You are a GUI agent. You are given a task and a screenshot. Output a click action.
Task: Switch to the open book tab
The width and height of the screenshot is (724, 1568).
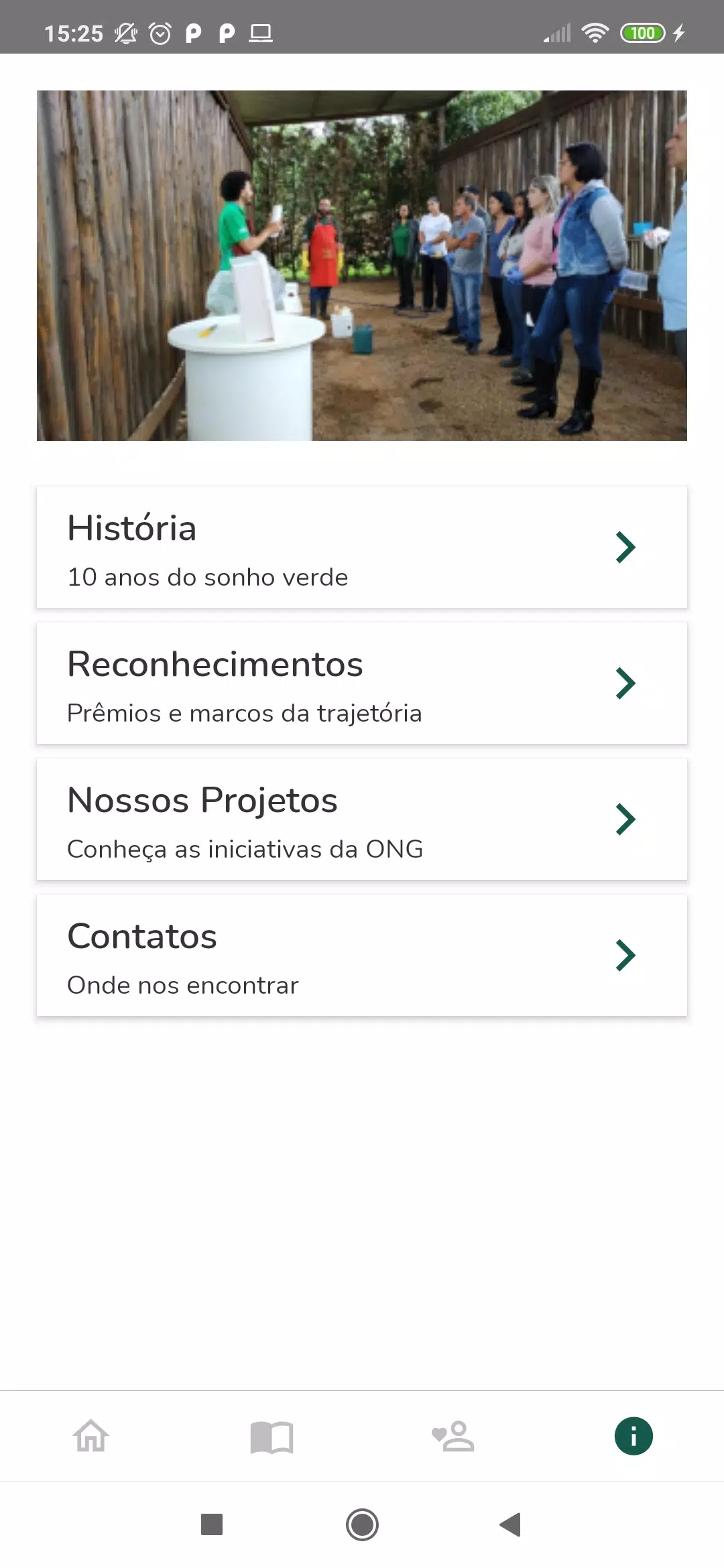pyautogui.click(x=271, y=1437)
